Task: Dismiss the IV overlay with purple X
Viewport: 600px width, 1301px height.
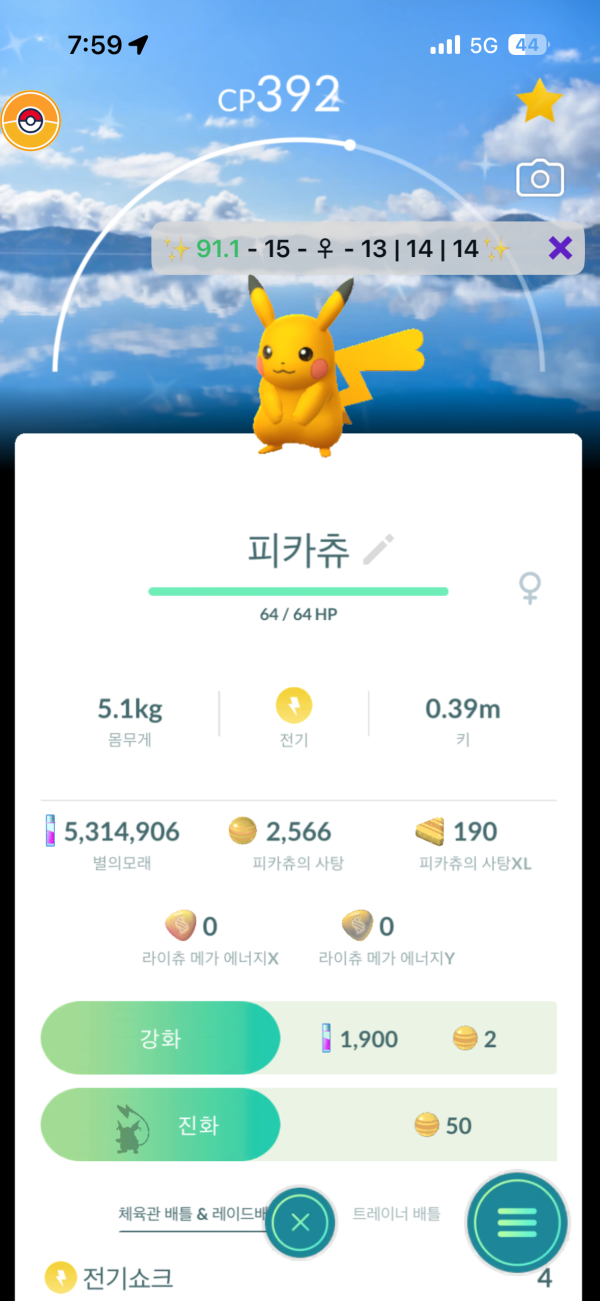Action: 561,248
